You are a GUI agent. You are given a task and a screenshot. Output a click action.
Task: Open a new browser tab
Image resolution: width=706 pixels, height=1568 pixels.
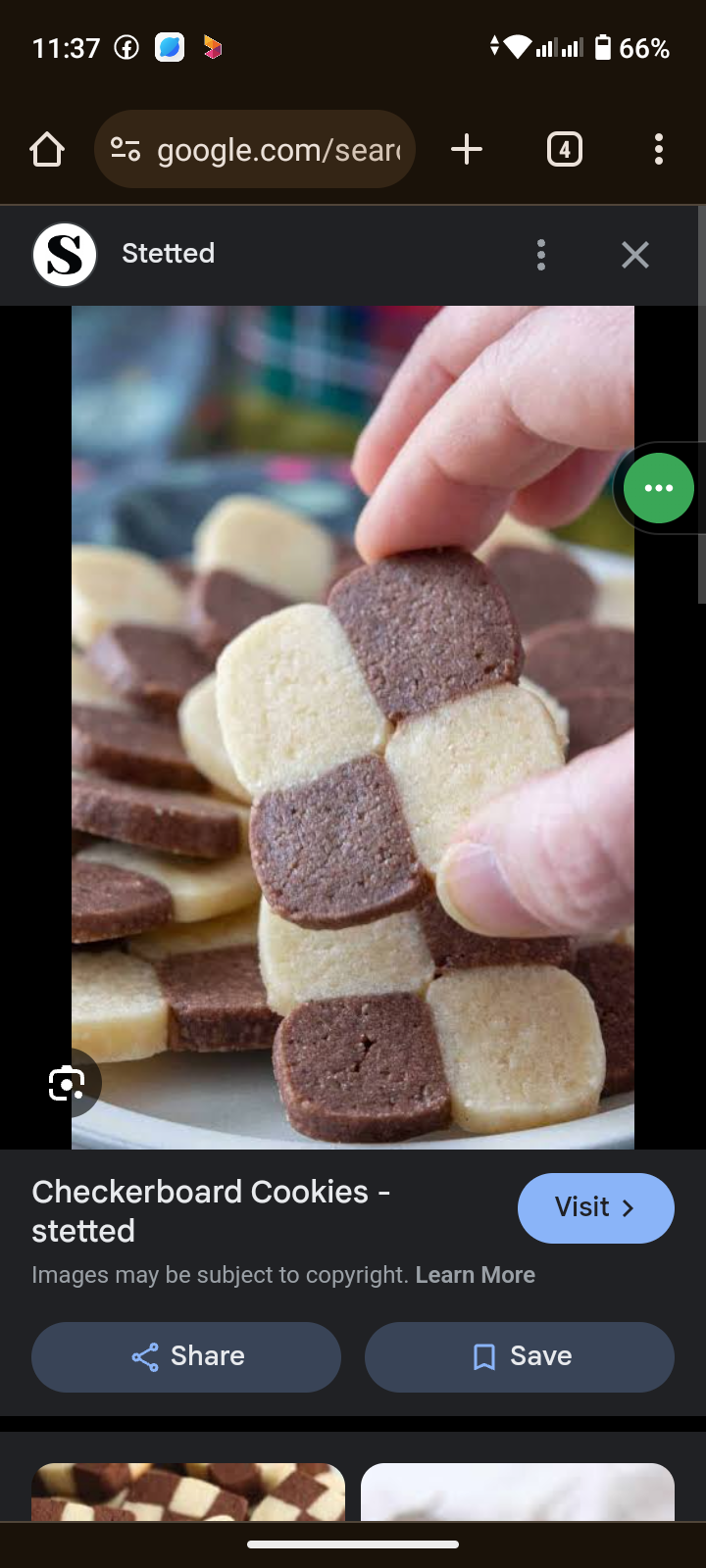467,149
